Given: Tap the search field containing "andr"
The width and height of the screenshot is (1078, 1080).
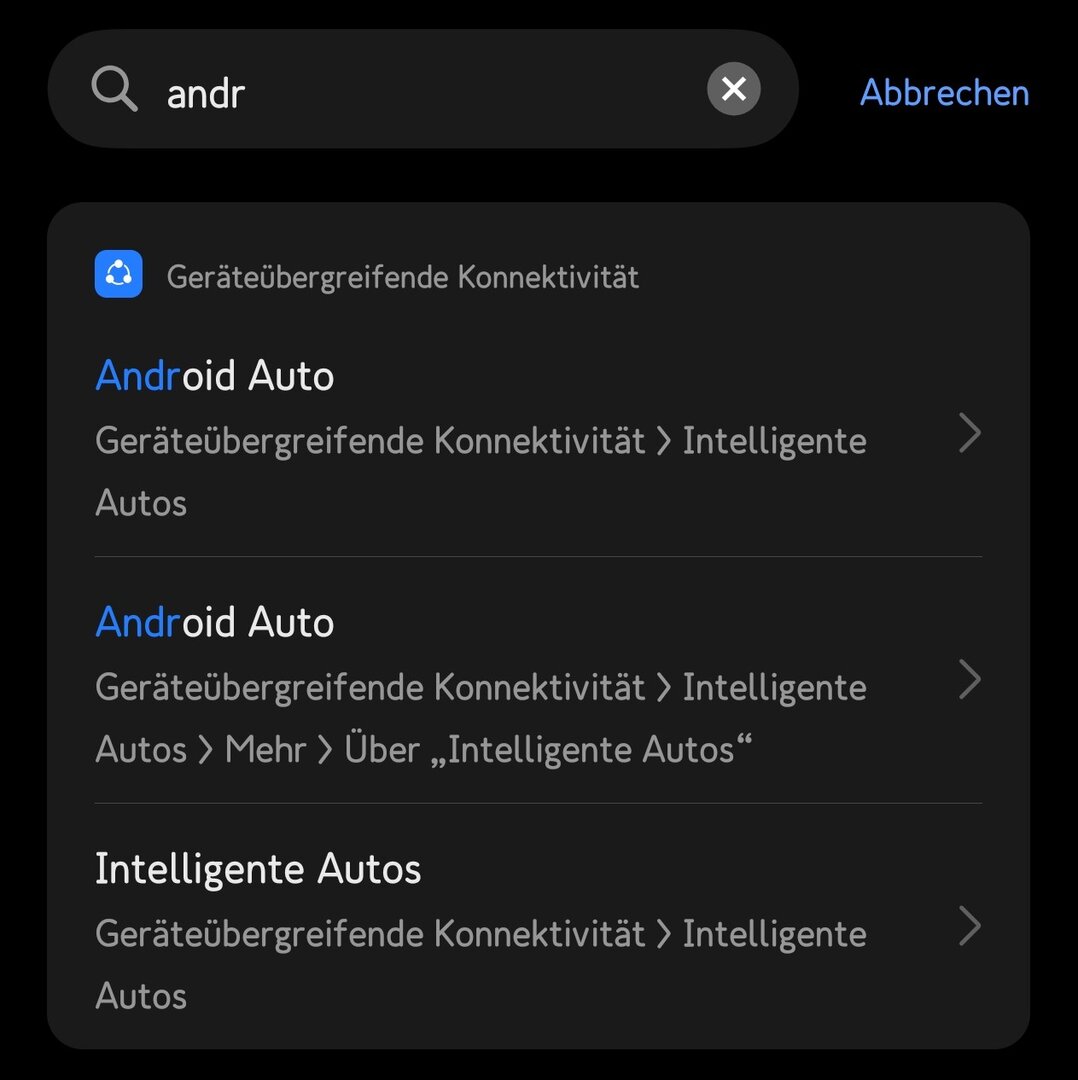Looking at the screenshot, I should (x=420, y=92).
